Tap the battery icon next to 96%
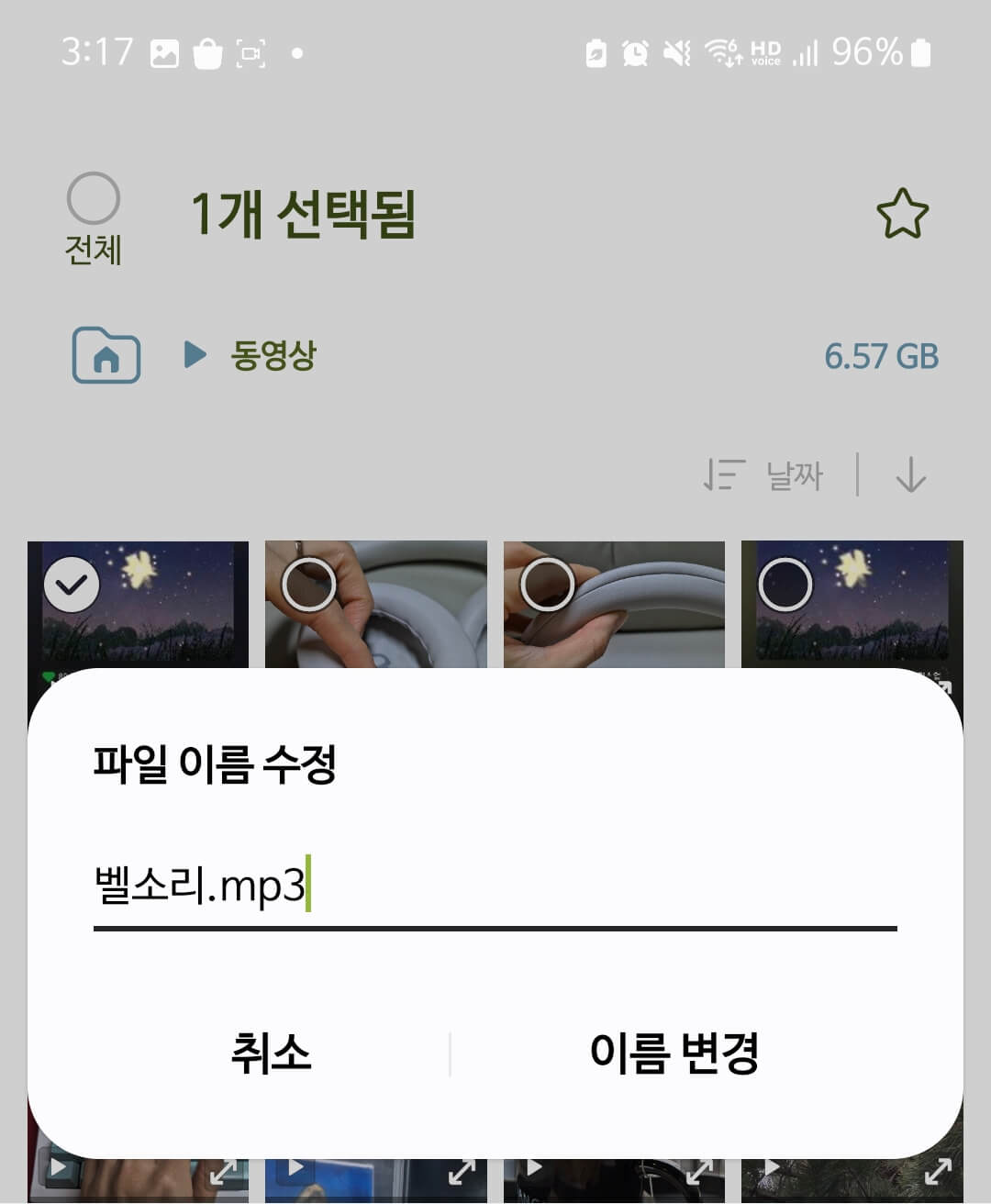This screenshot has width=991, height=1204. [919, 54]
